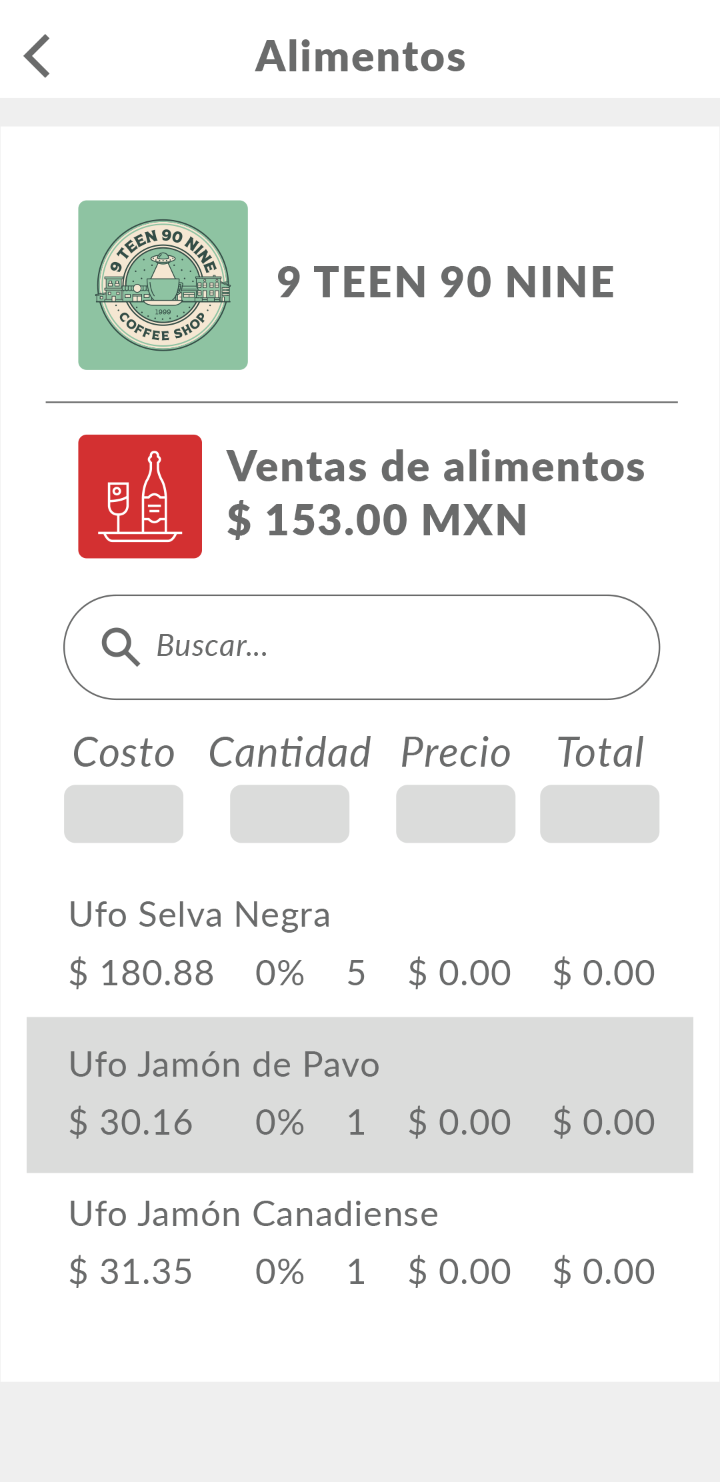
Task: Tap the Buscar search field
Action: pos(361,647)
